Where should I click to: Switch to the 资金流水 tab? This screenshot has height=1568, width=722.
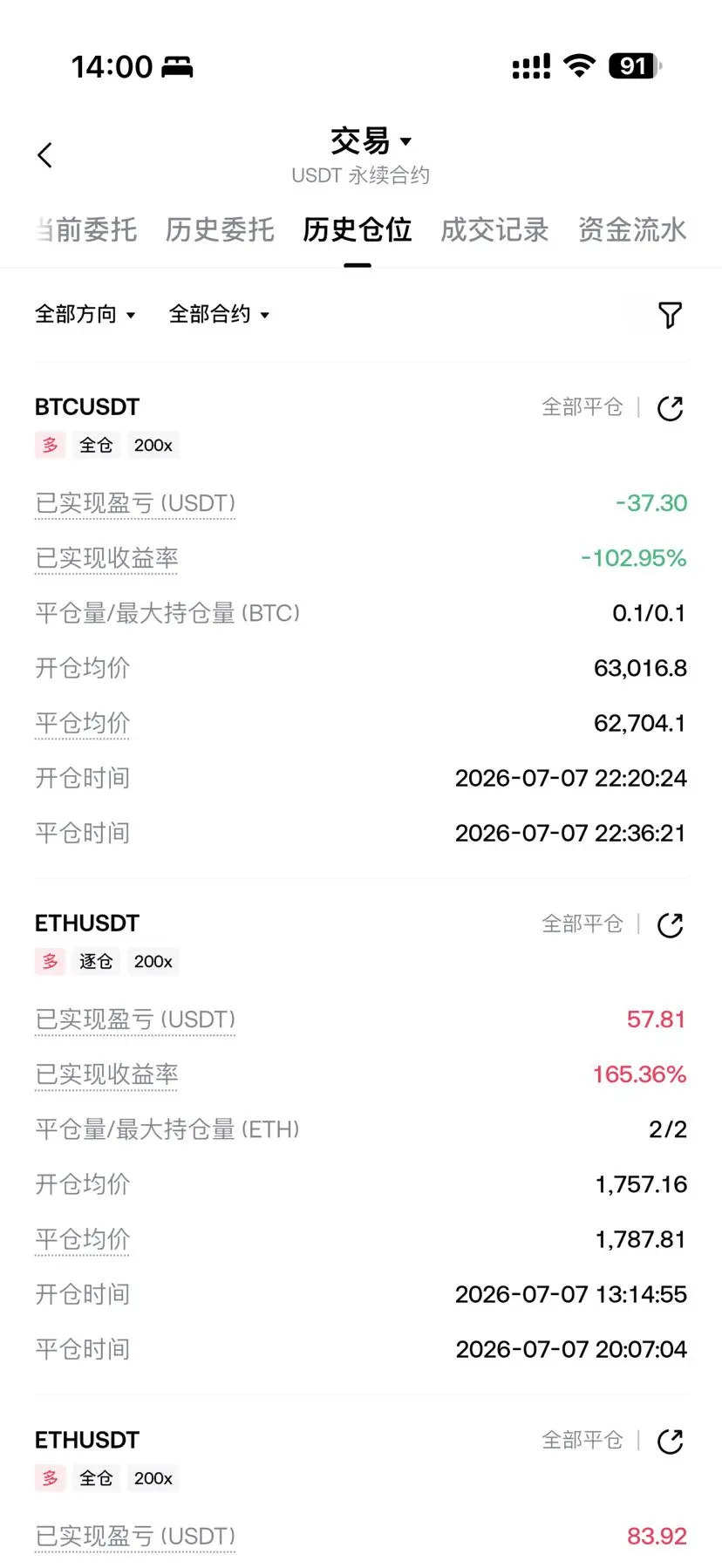coord(632,230)
